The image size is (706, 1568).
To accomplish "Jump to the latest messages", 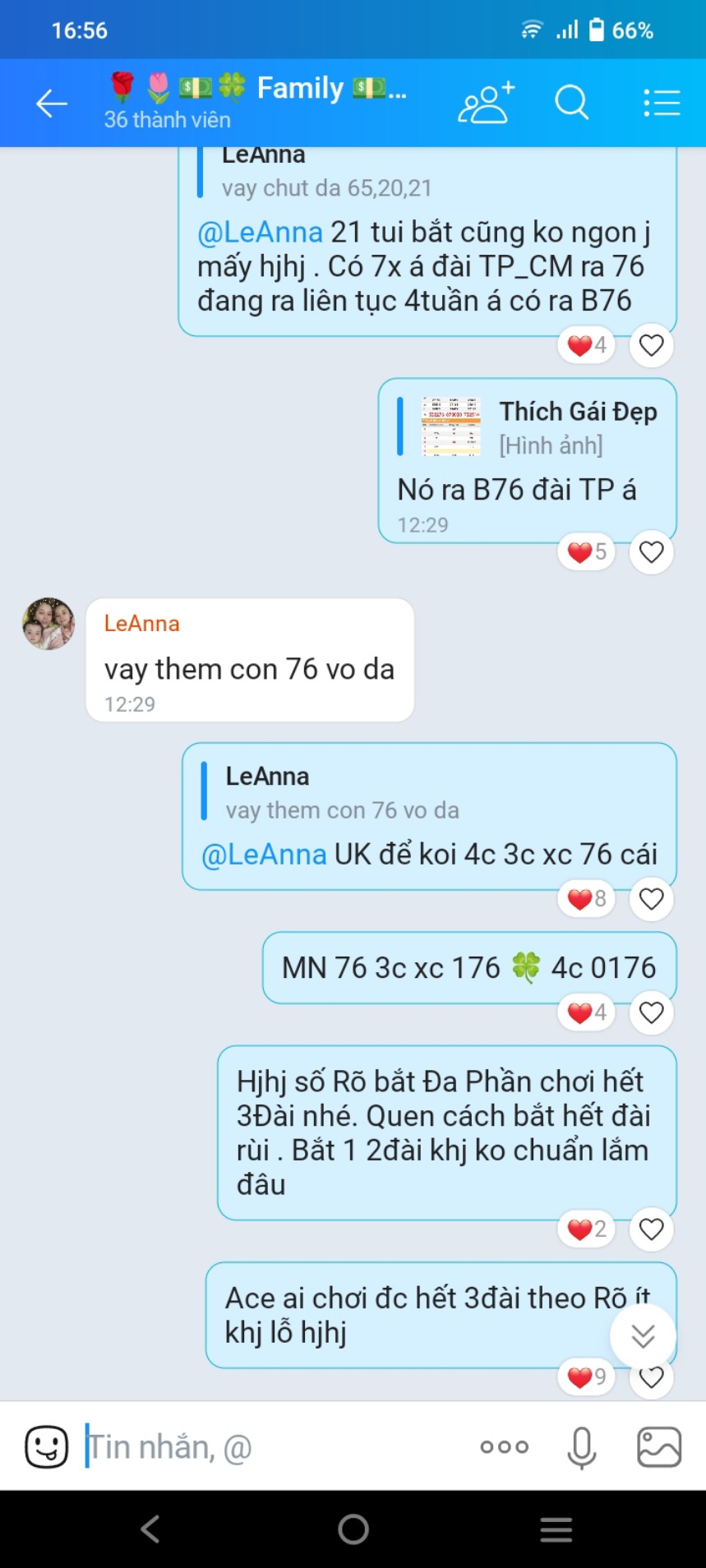I will [643, 1336].
